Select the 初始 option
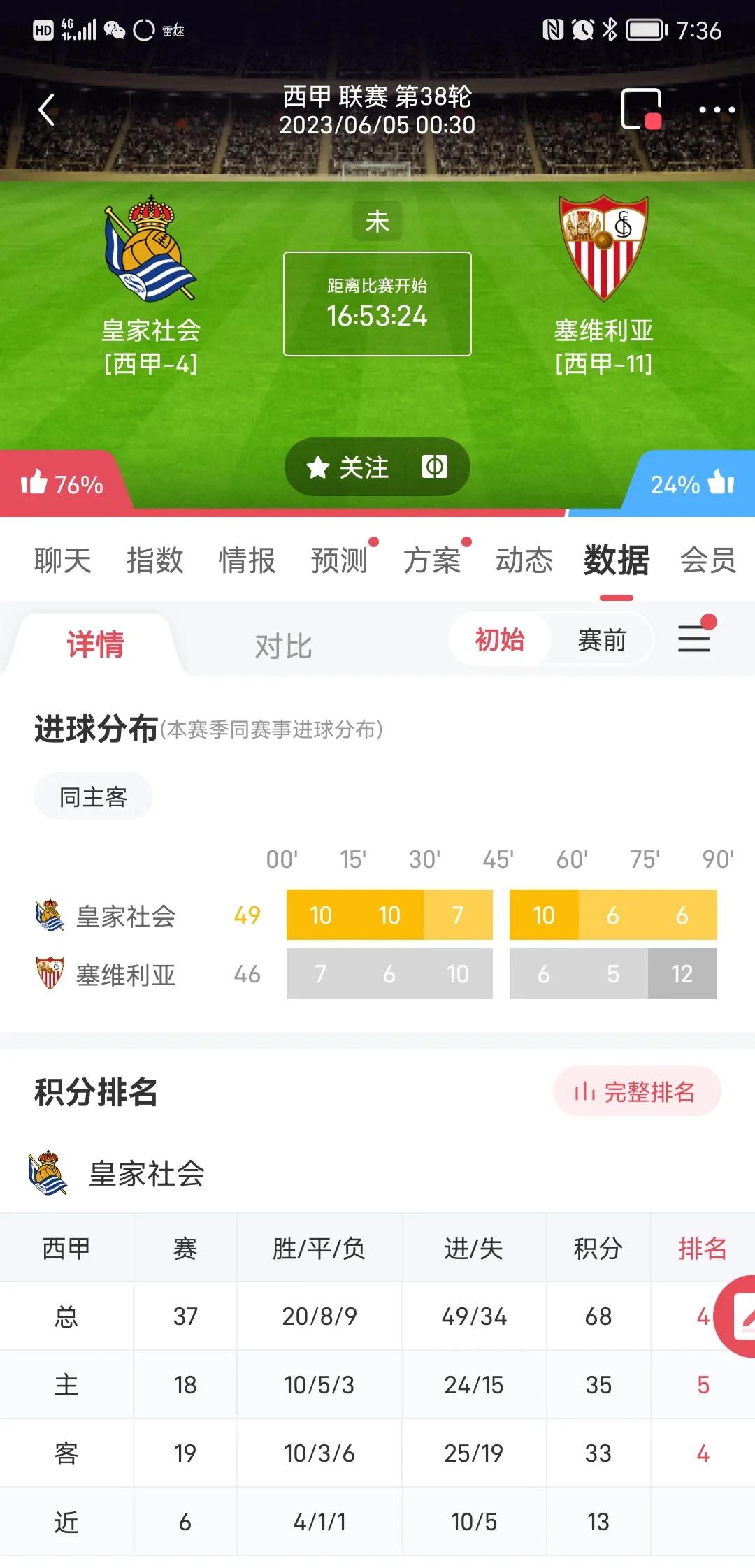 pyautogui.click(x=500, y=639)
